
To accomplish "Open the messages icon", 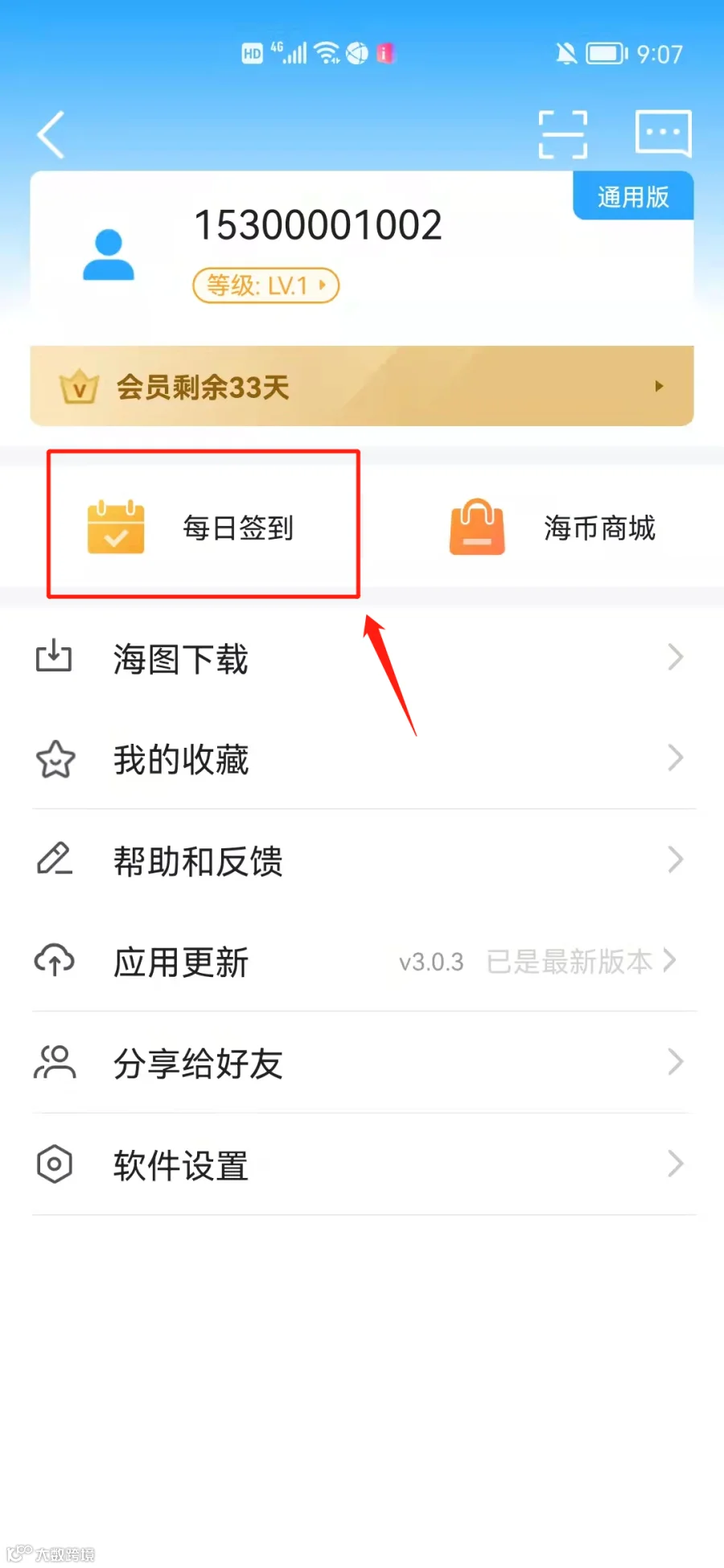I will pos(663,133).
